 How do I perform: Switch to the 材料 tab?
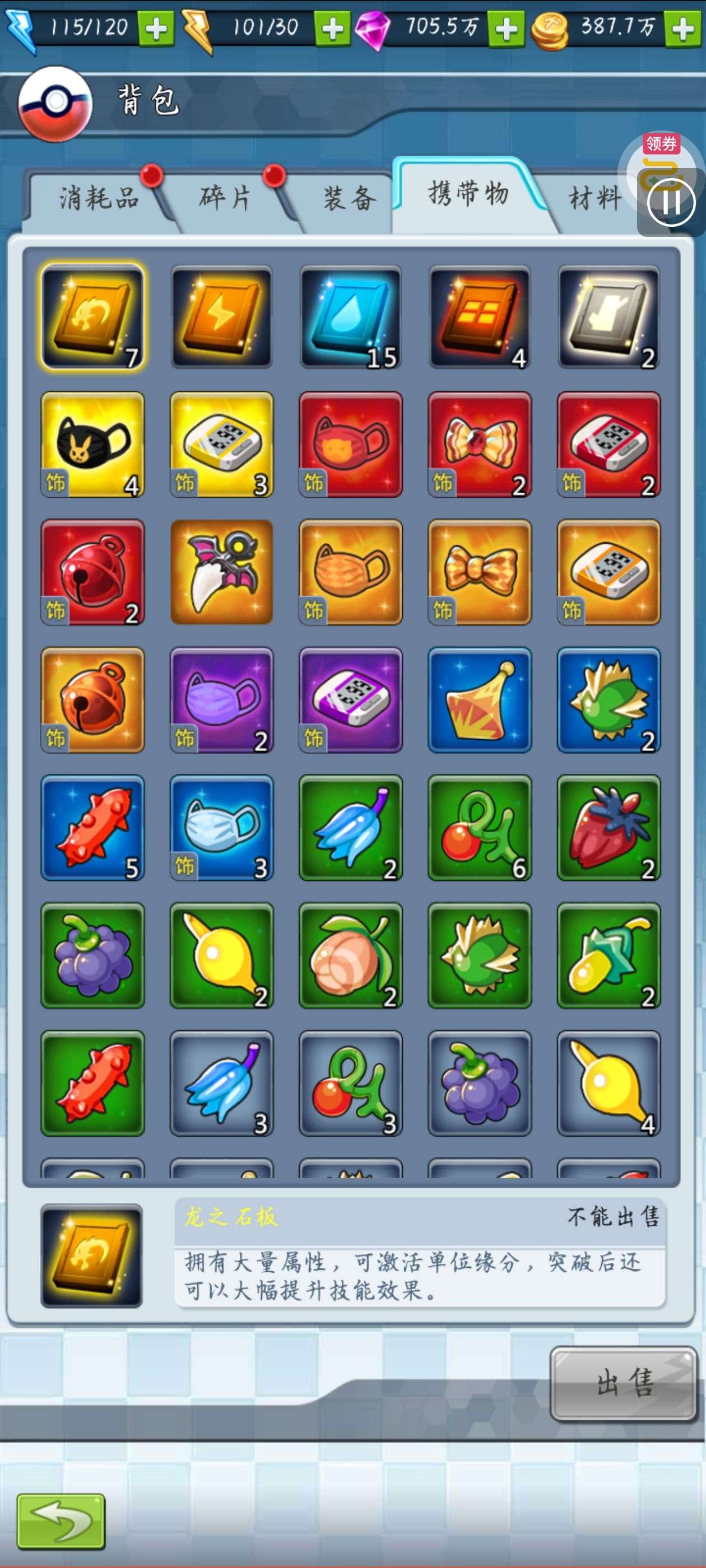coord(594,199)
